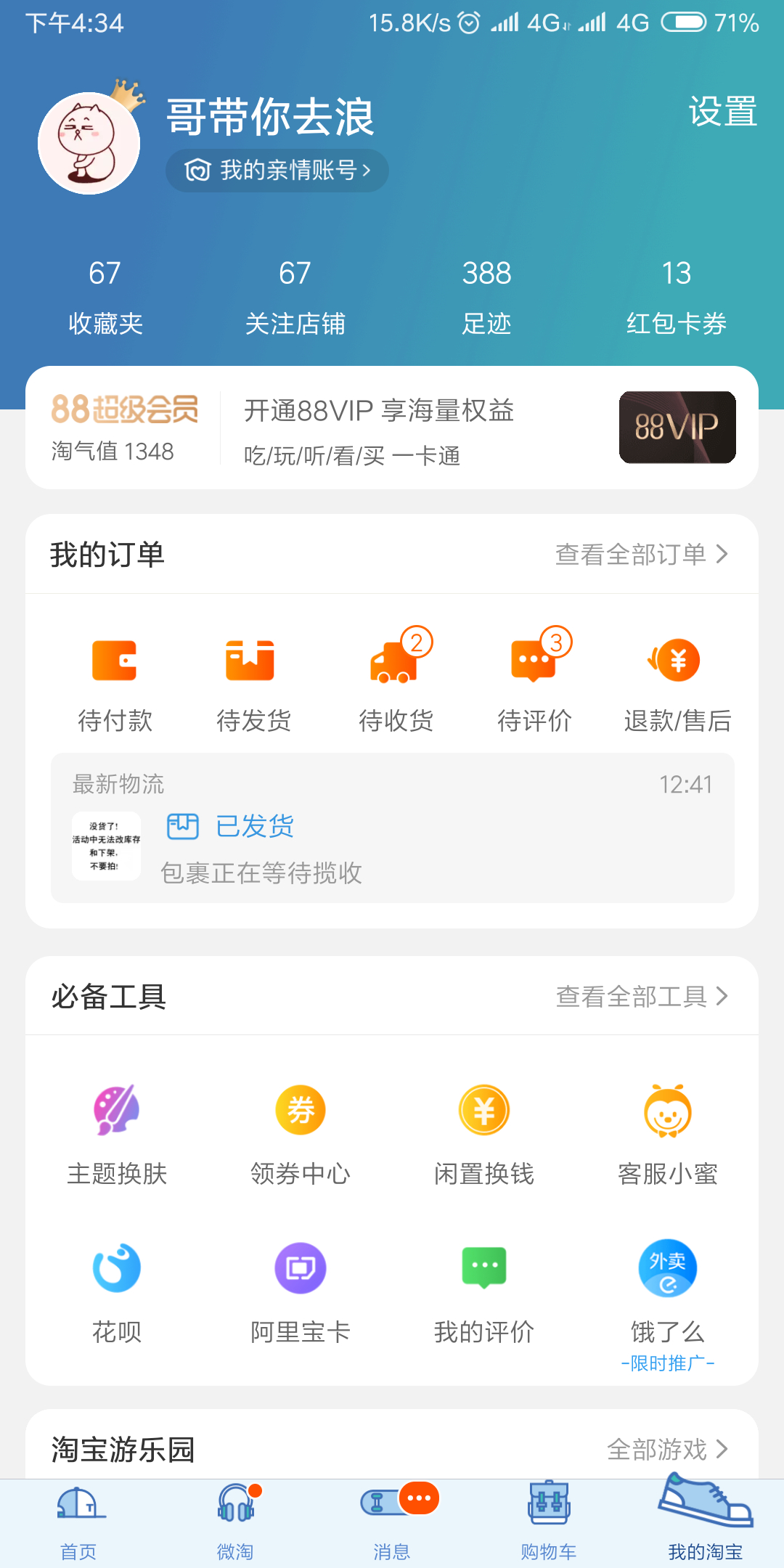The image size is (784, 1568).
Task: Open 收藏夹 favorites
Action: pyautogui.click(x=105, y=296)
